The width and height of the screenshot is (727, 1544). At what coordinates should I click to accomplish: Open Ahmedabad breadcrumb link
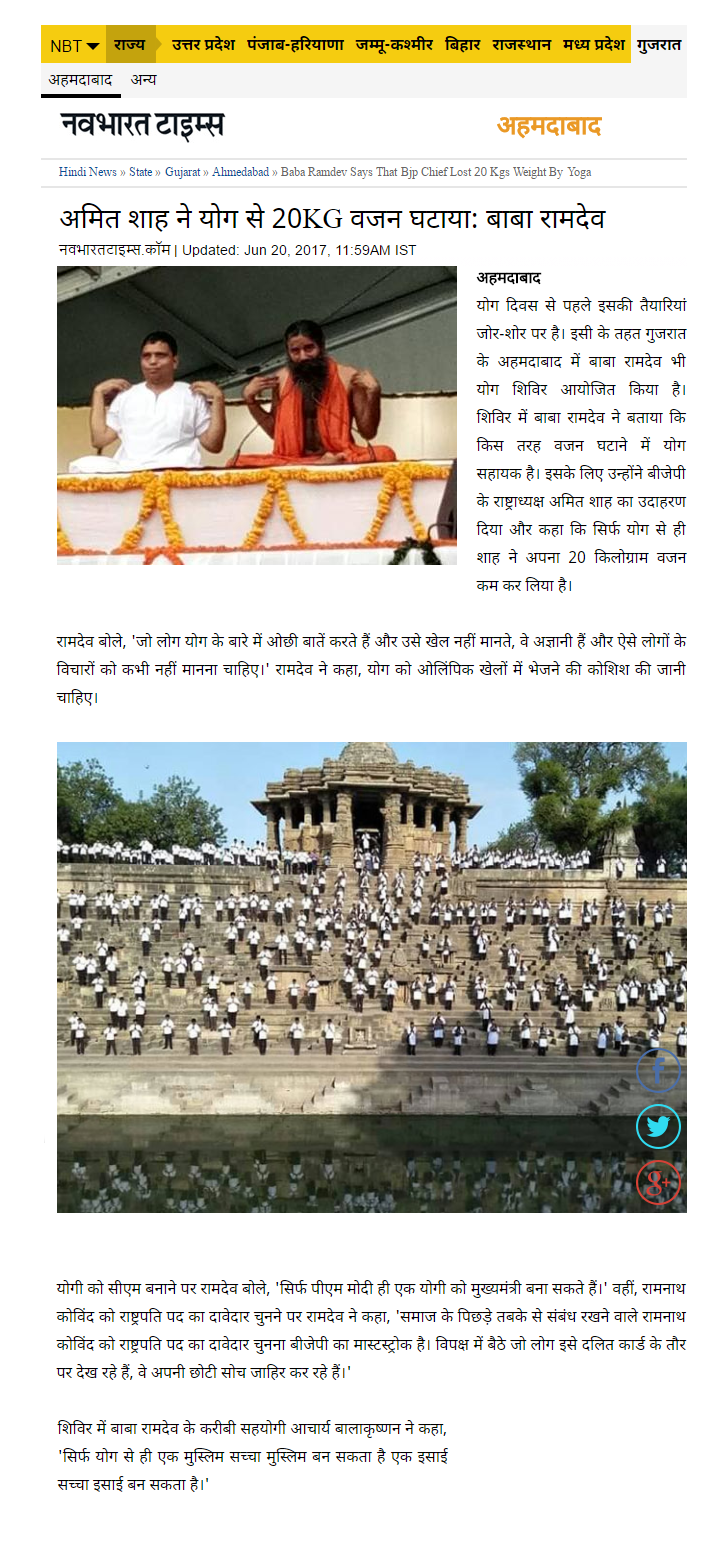tap(240, 172)
